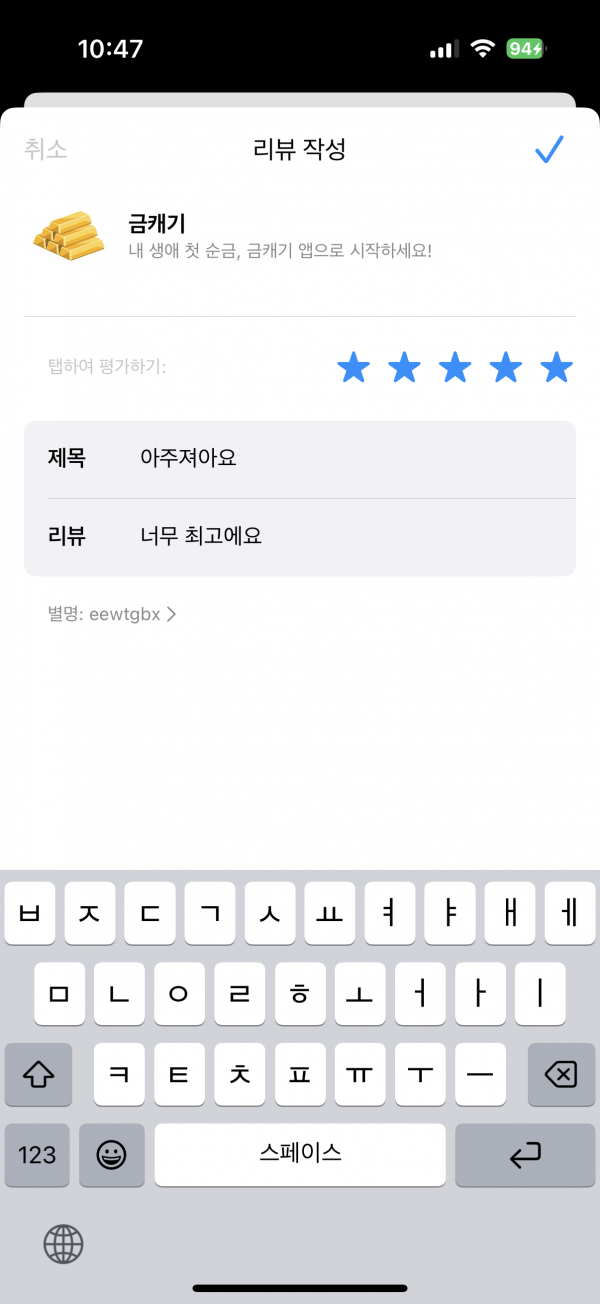Edit the 리뷰 review text field
This screenshot has height=1304, width=600.
tap(300, 537)
